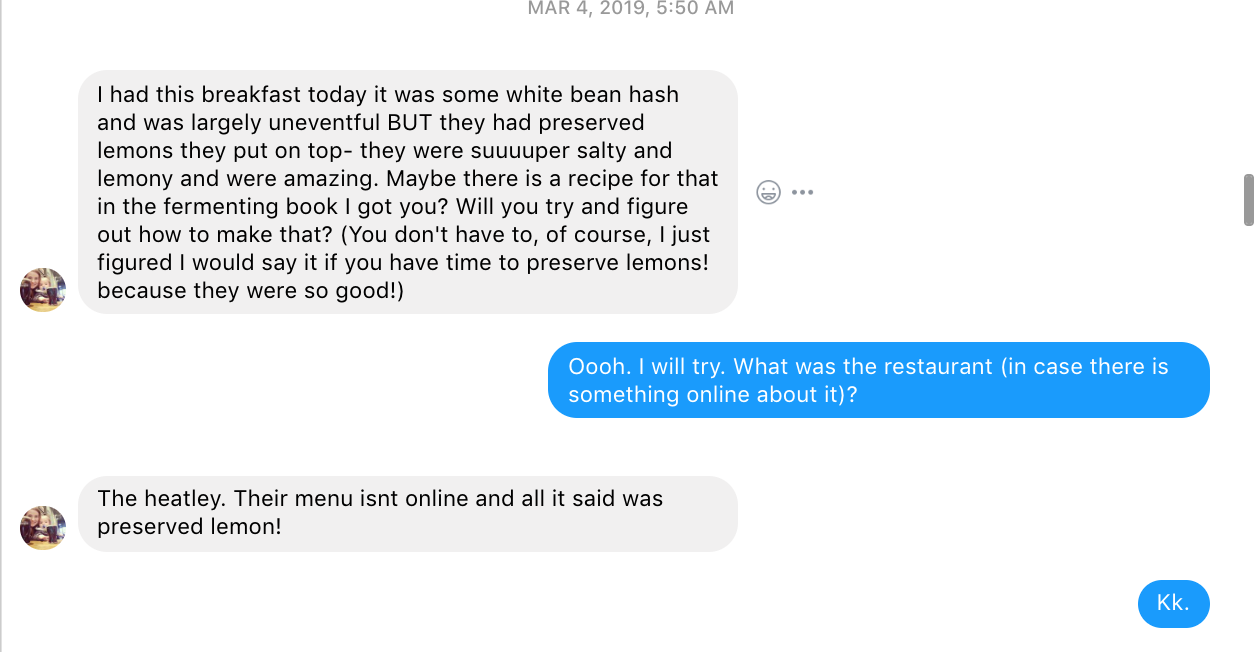React with emoji to the breakfast message
Screen dimensions: 1256x652
pos(768,192)
